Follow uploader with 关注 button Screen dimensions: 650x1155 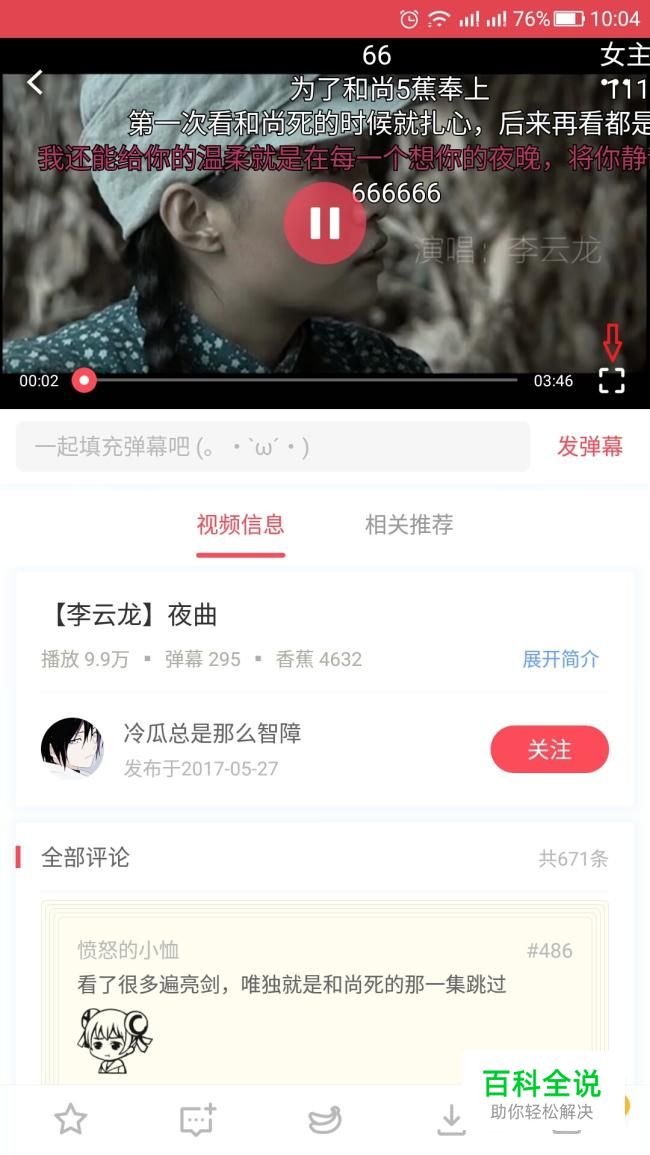pos(550,749)
